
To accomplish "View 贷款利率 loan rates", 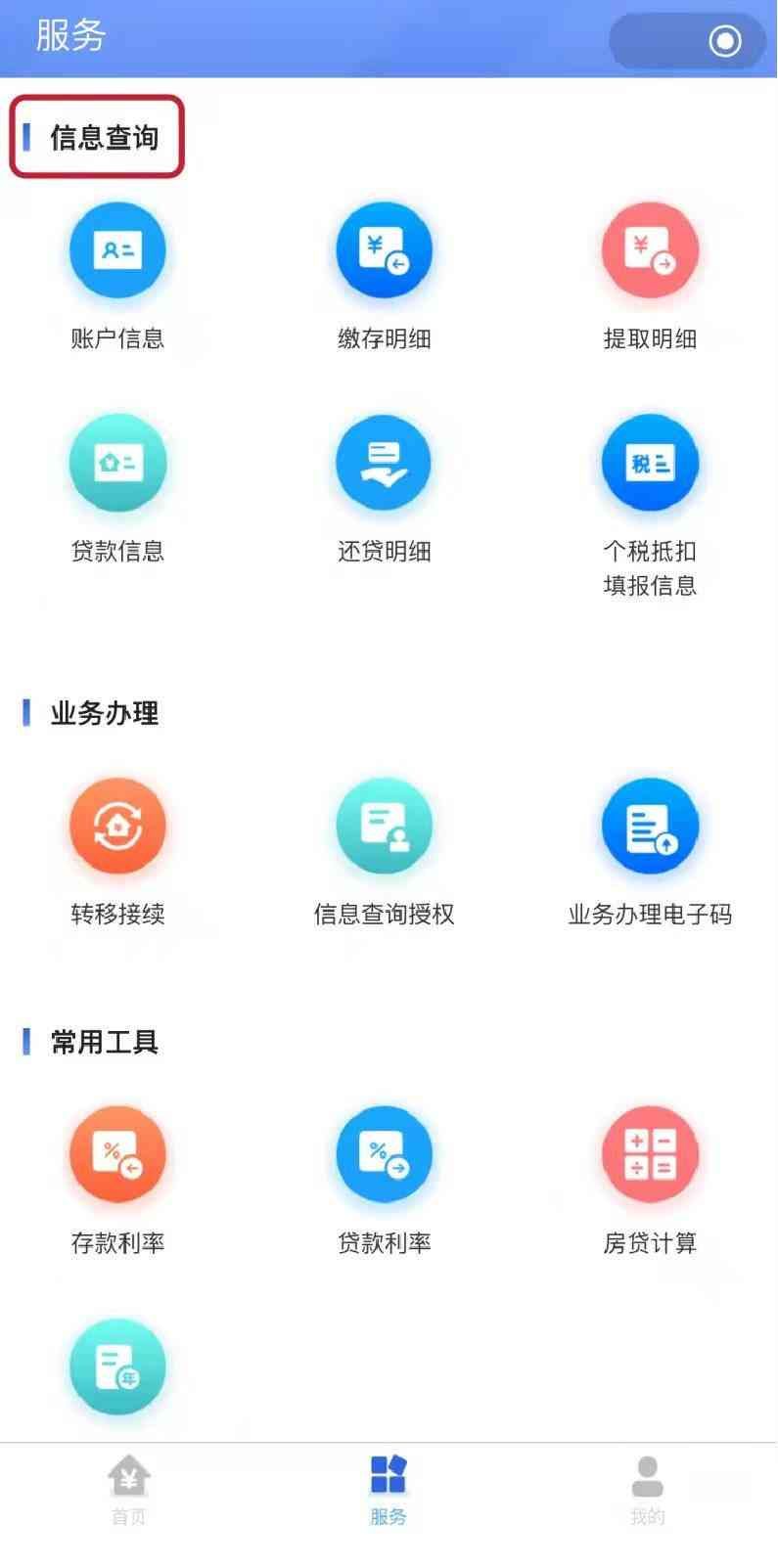I will pyautogui.click(x=384, y=1155).
